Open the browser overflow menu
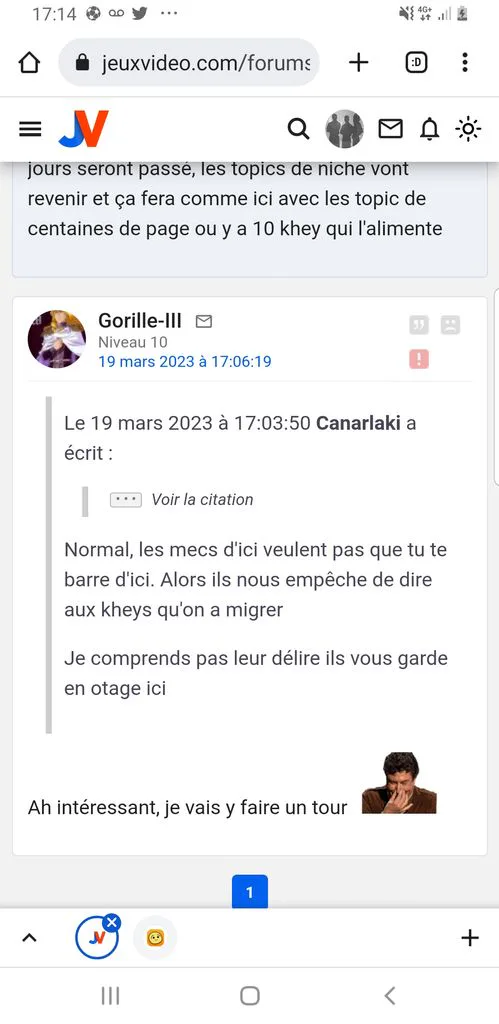The image size is (499, 1024). pos(464,63)
